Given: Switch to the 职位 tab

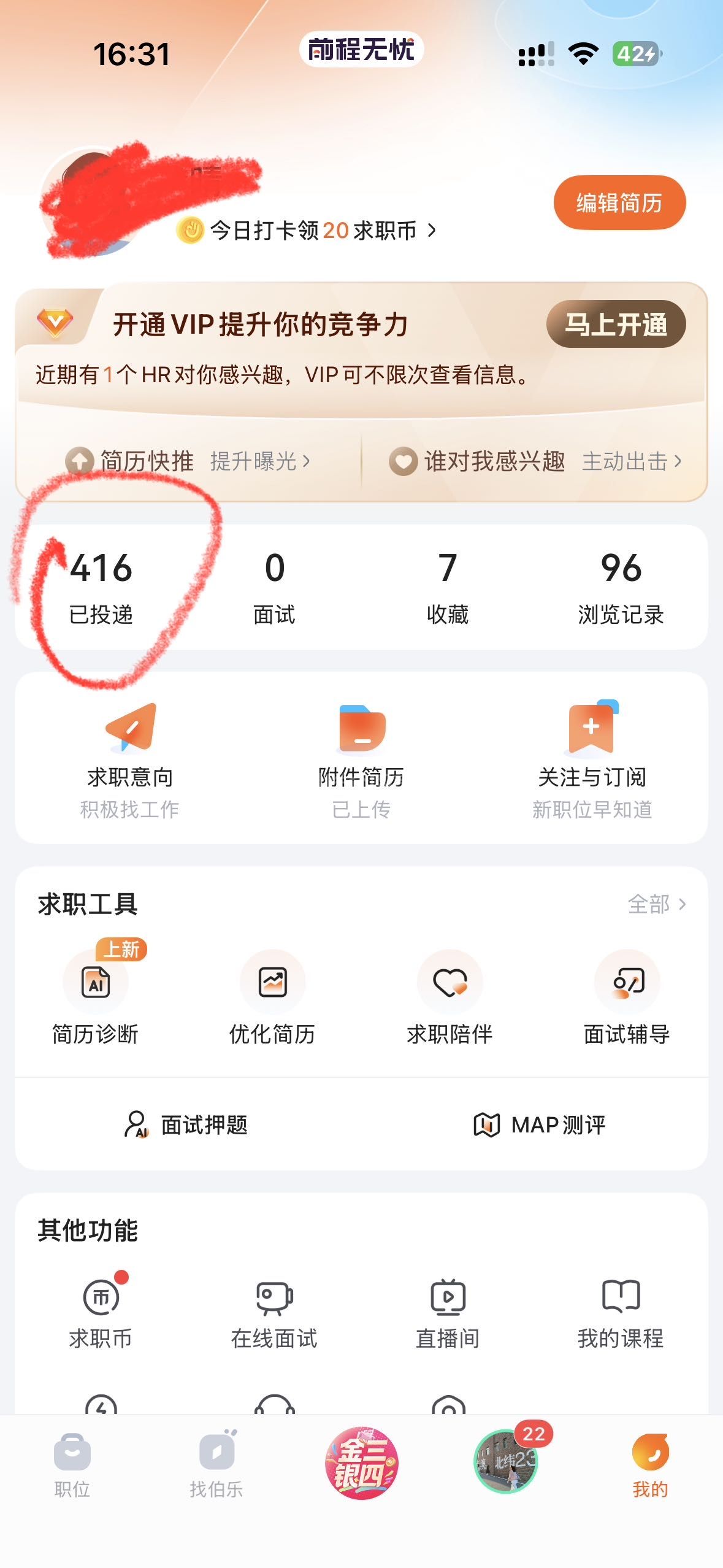Looking at the screenshot, I should coord(72,1466).
